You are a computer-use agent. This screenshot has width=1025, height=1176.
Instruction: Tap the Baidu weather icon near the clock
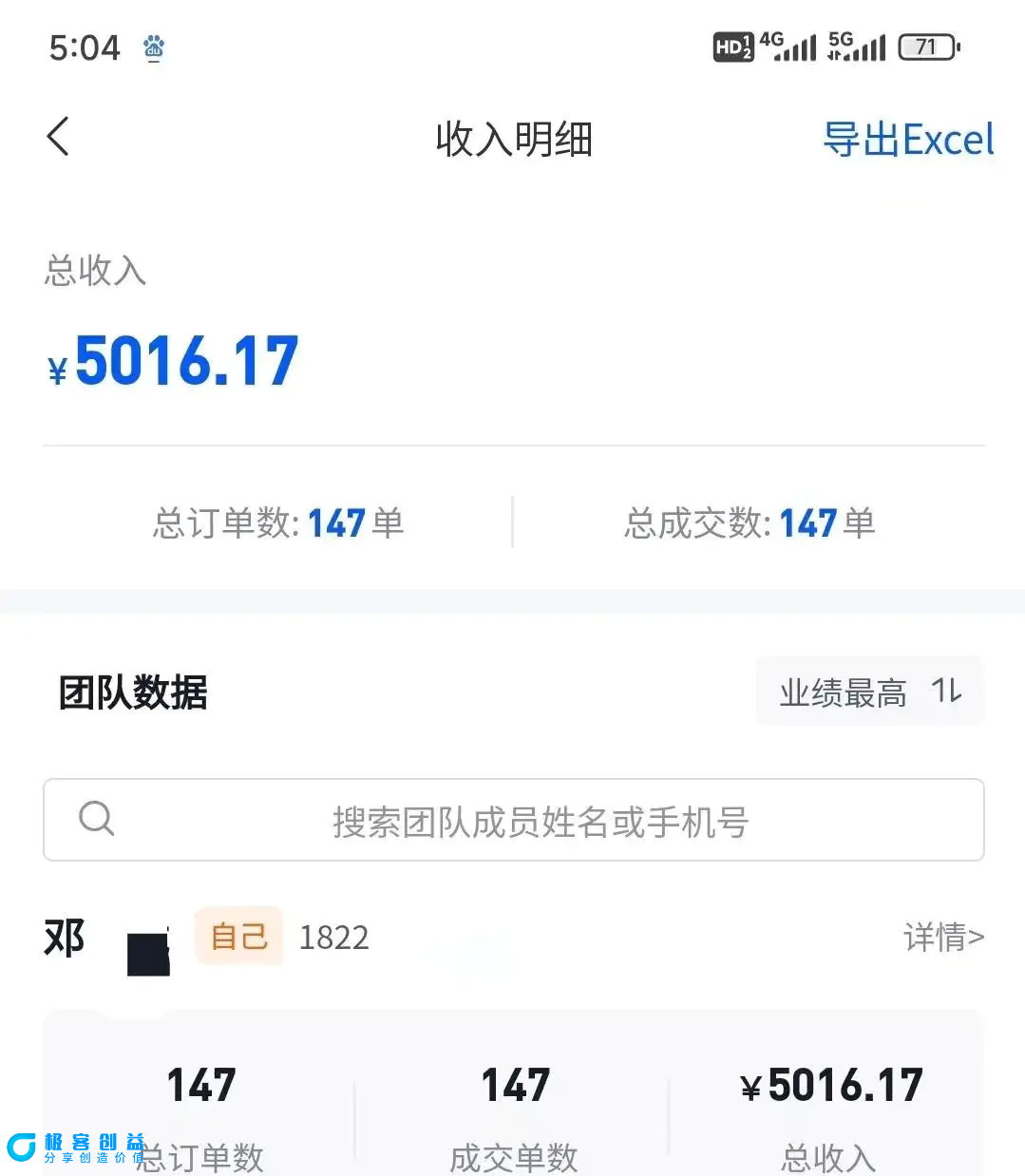[153, 47]
